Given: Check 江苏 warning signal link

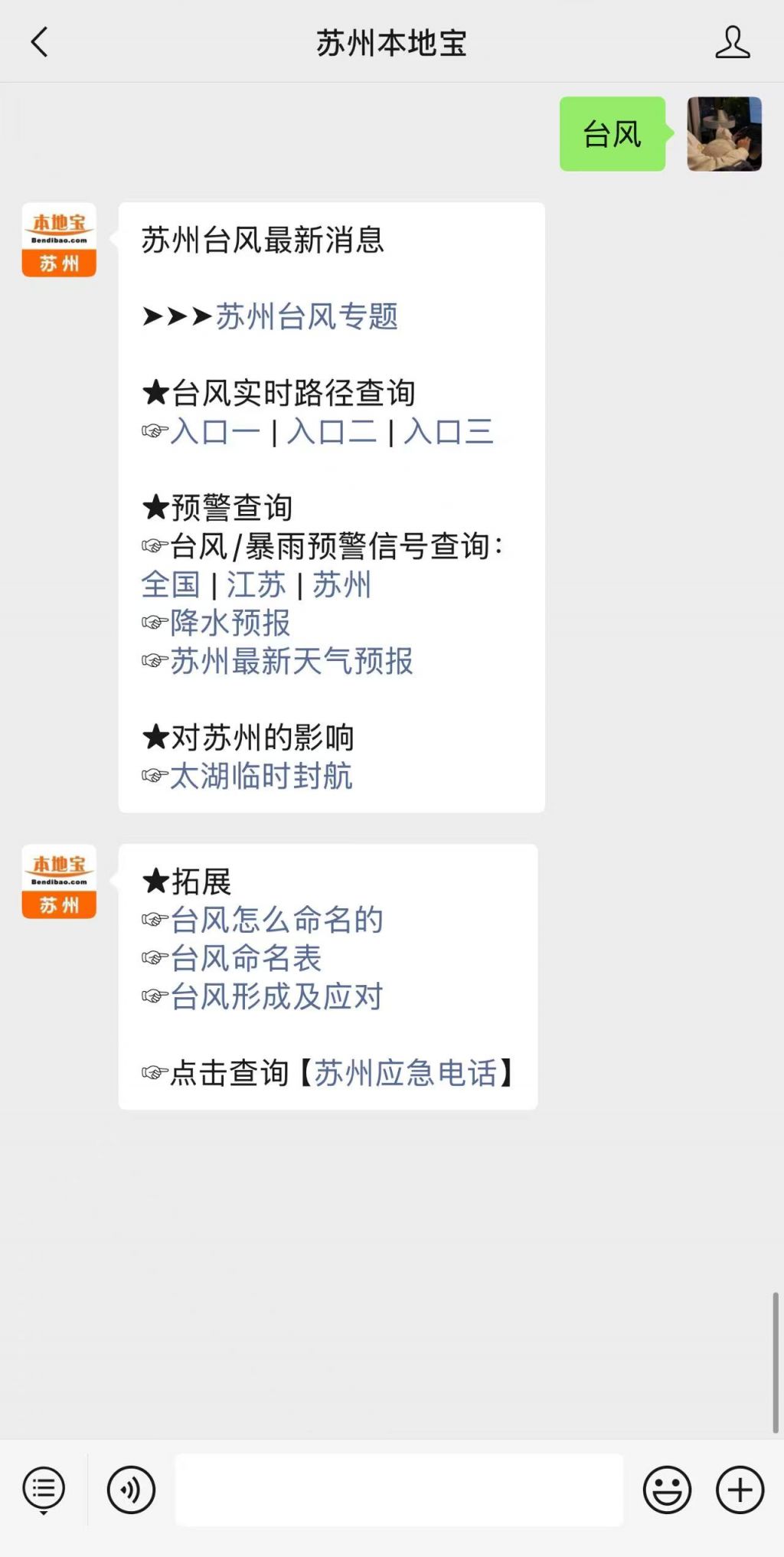Looking at the screenshot, I should [256, 585].
